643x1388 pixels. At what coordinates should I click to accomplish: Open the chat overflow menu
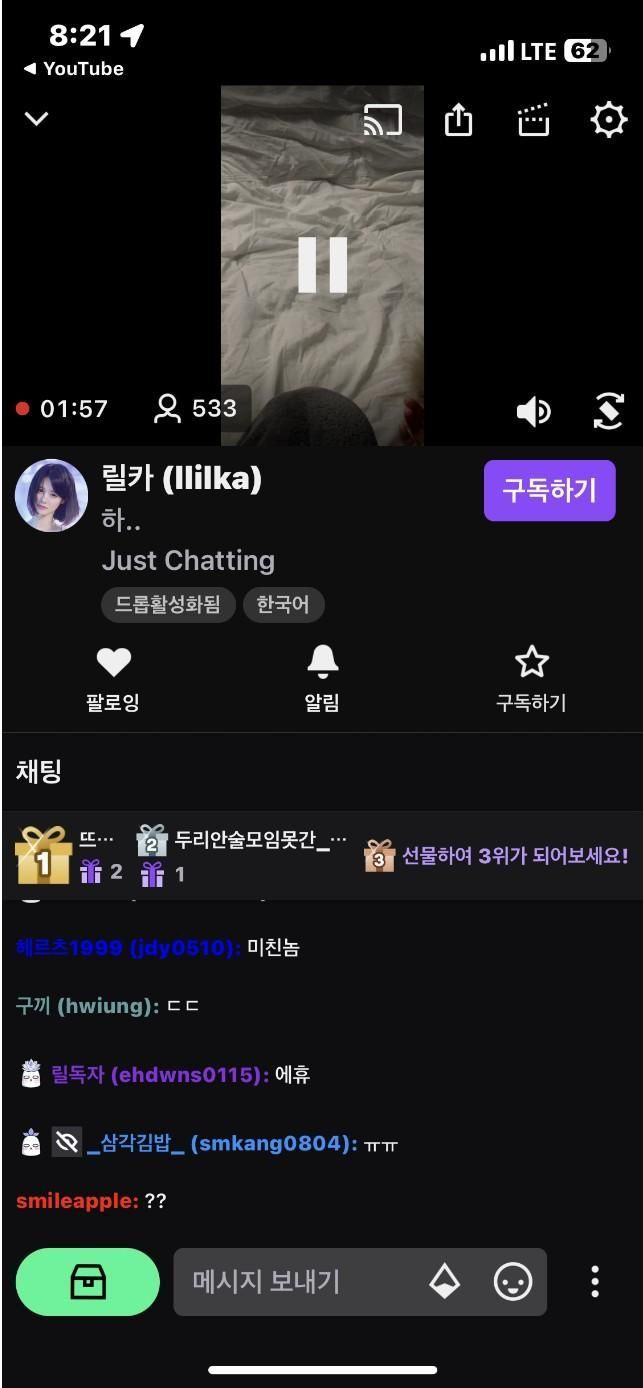point(595,1282)
